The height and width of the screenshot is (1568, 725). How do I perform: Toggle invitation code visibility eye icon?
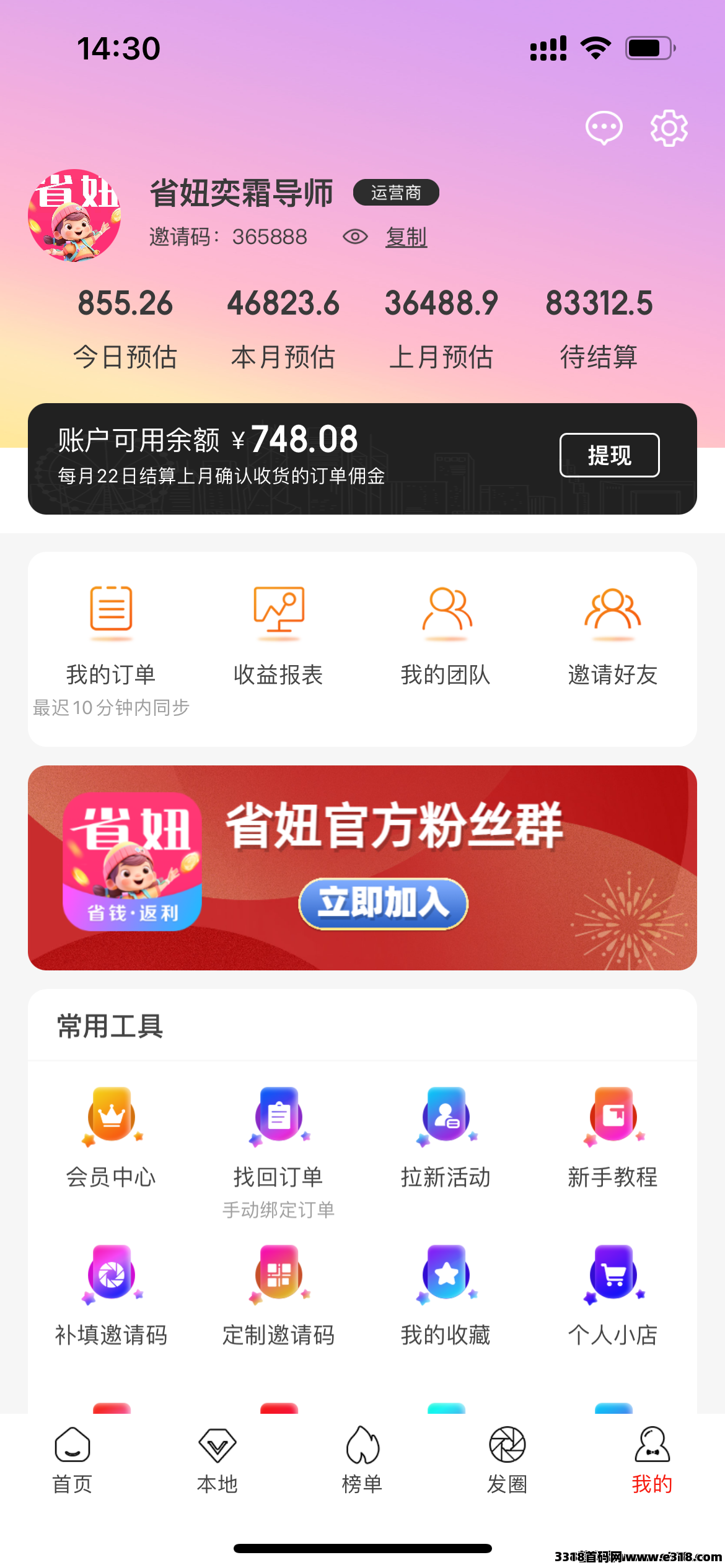coord(355,237)
